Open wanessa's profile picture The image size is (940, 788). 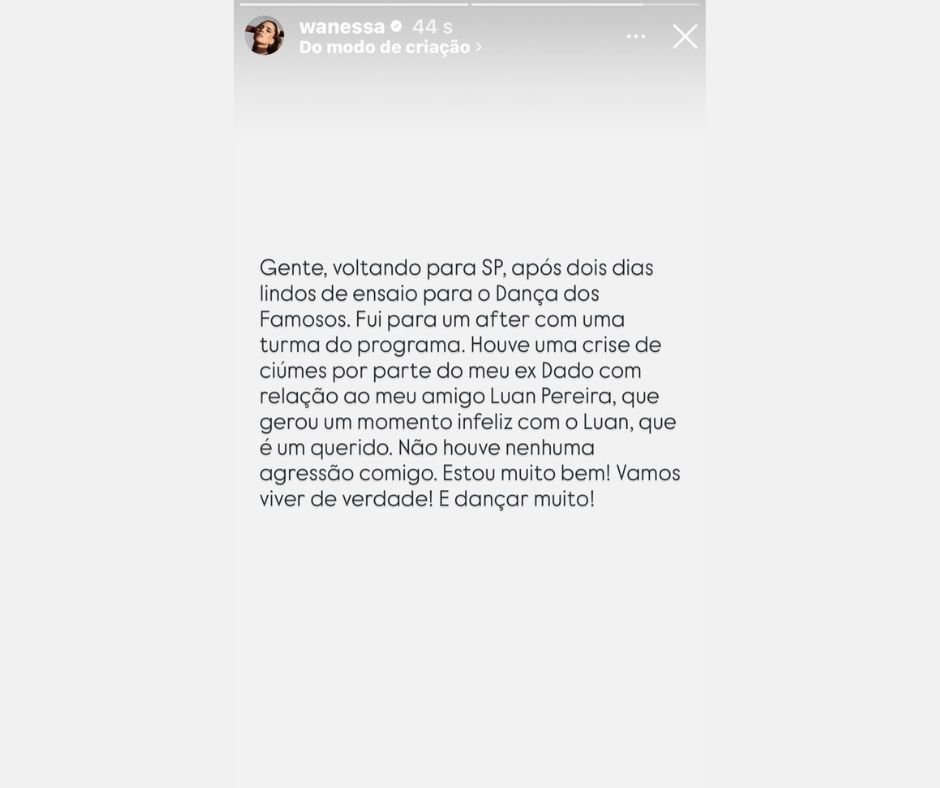pyautogui.click(x=264, y=36)
